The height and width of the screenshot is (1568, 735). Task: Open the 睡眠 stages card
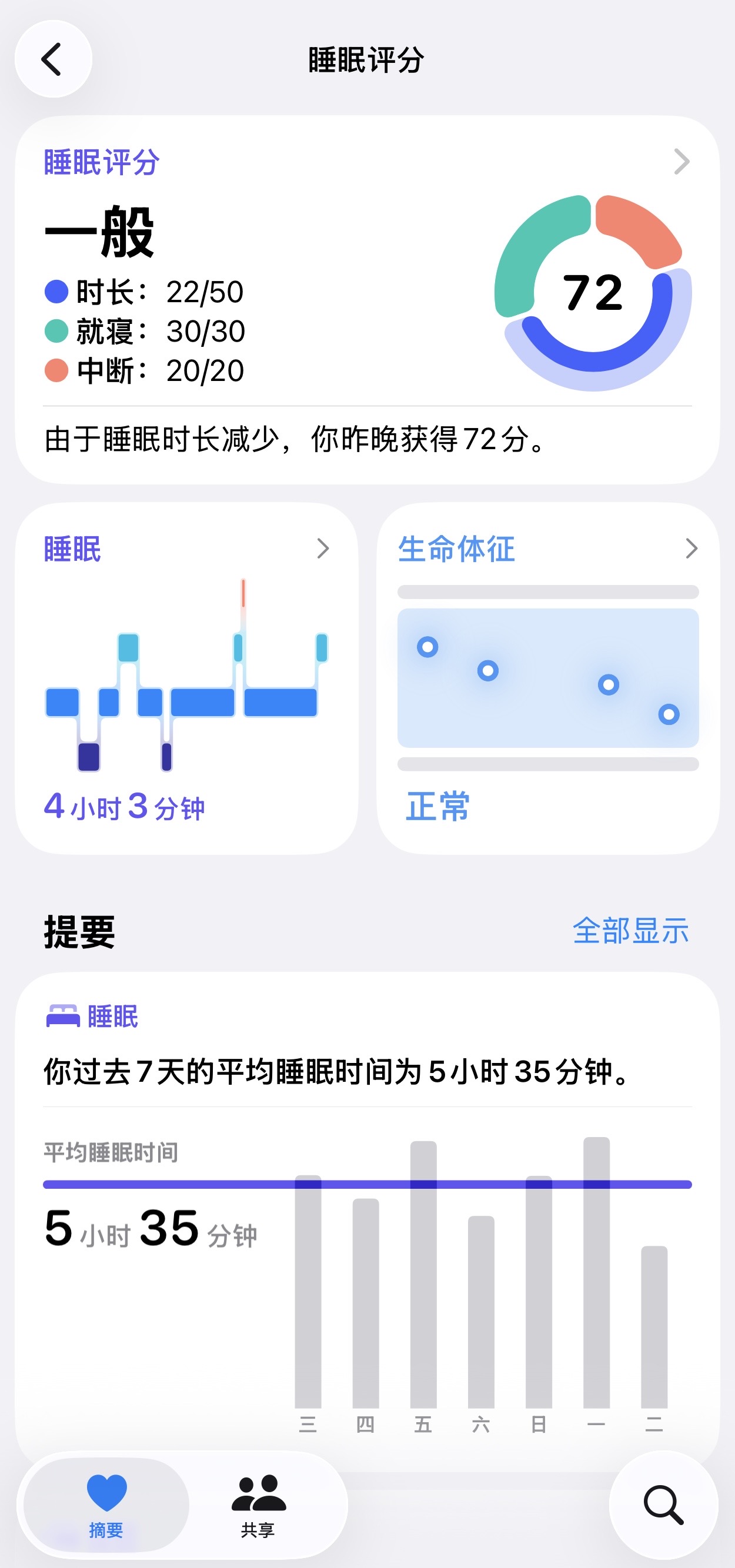pyautogui.click(x=186, y=677)
